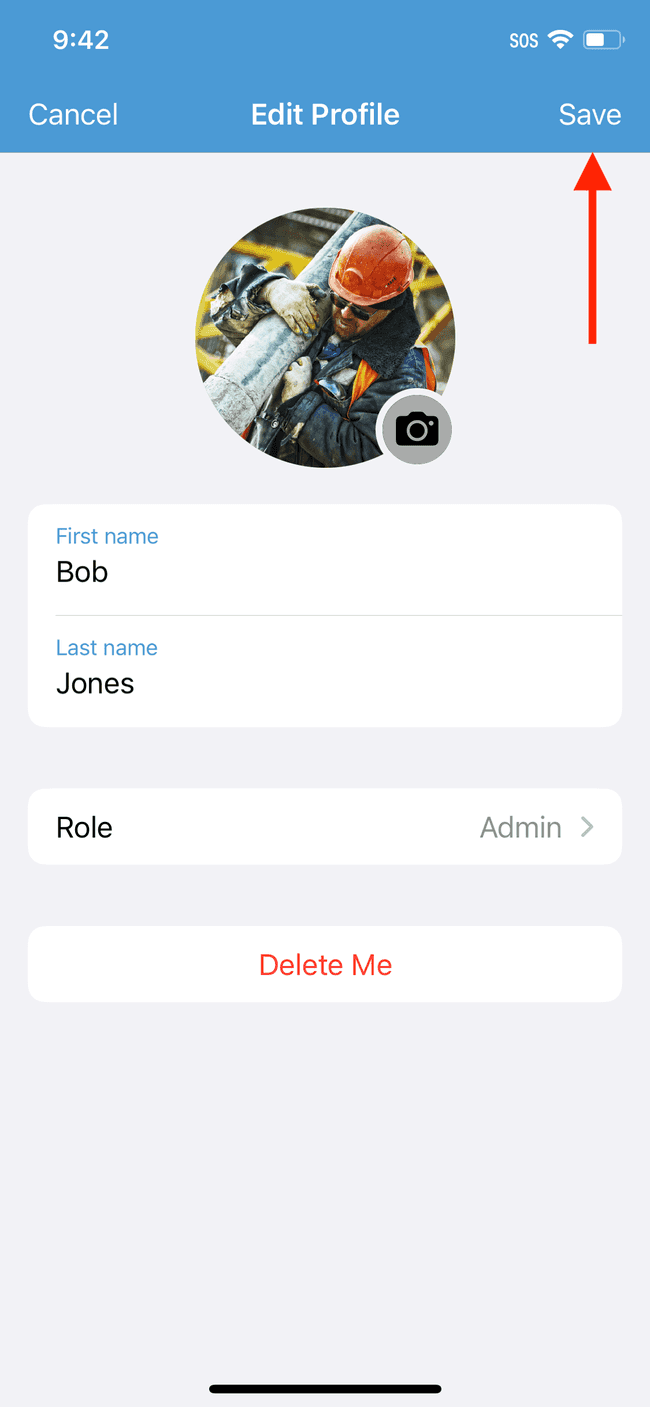Cancel editing the profile

[x=73, y=114]
